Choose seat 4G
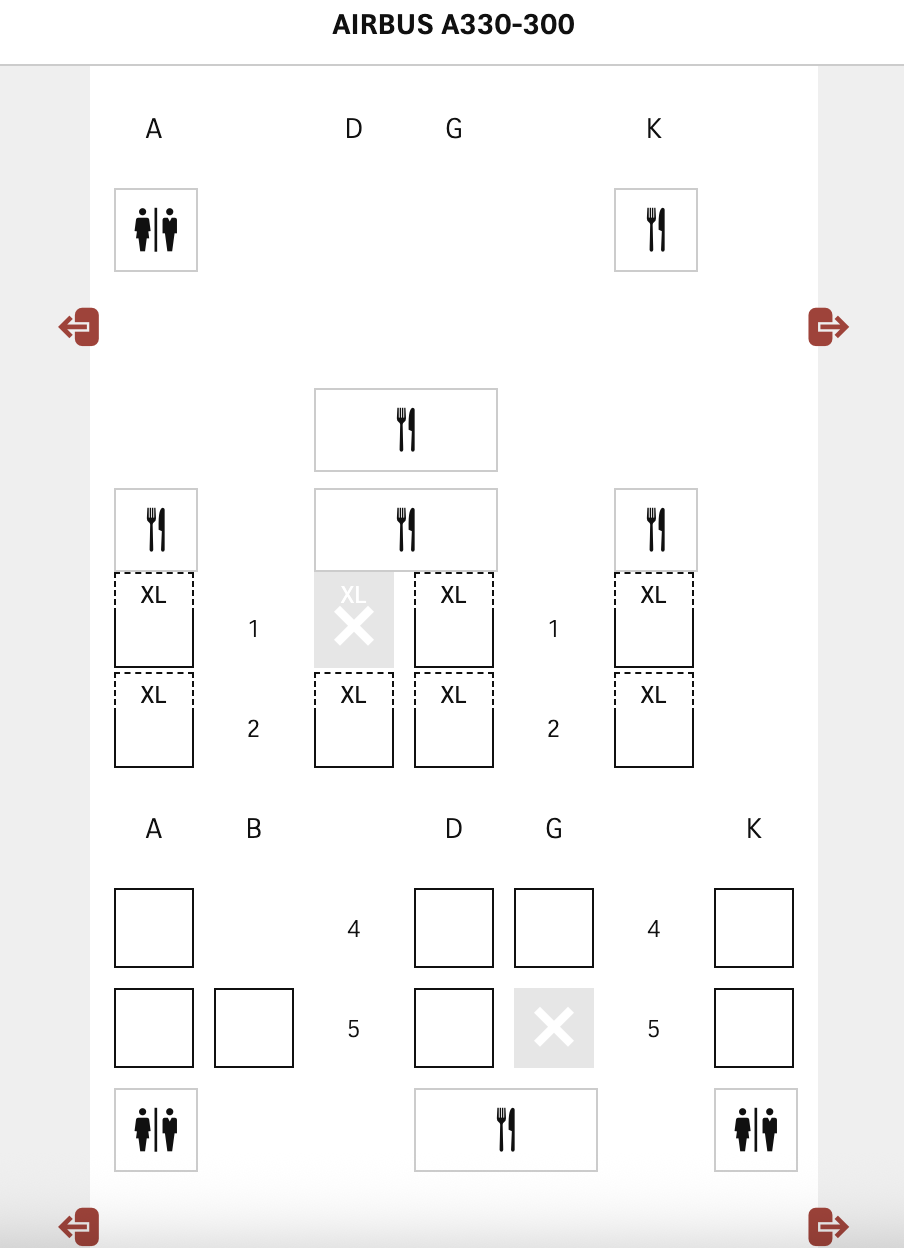Screen dimensions: 904x1248 point(554,928)
